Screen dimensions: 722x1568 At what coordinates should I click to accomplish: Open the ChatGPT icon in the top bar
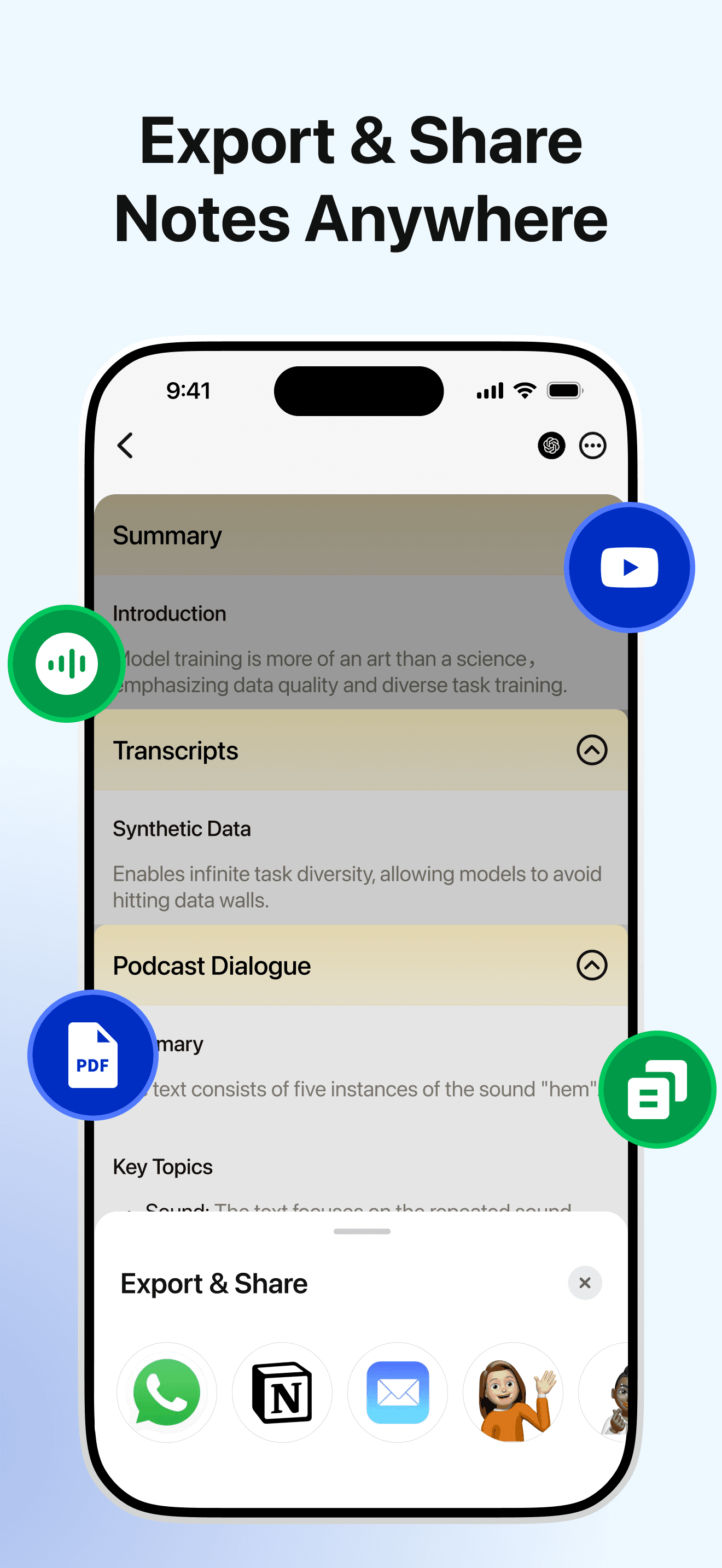coord(550,445)
